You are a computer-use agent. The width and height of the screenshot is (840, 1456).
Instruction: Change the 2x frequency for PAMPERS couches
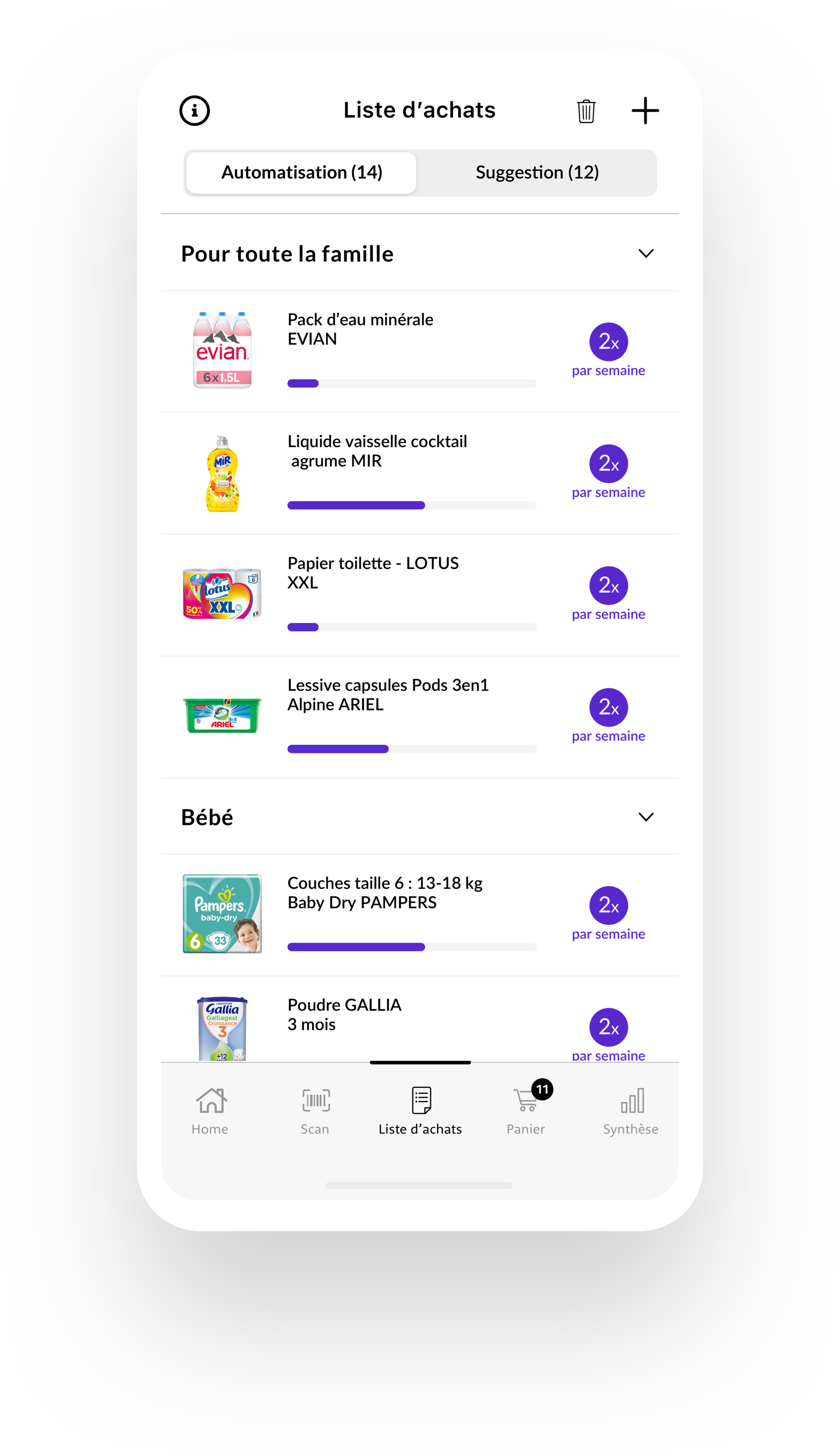(608, 905)
